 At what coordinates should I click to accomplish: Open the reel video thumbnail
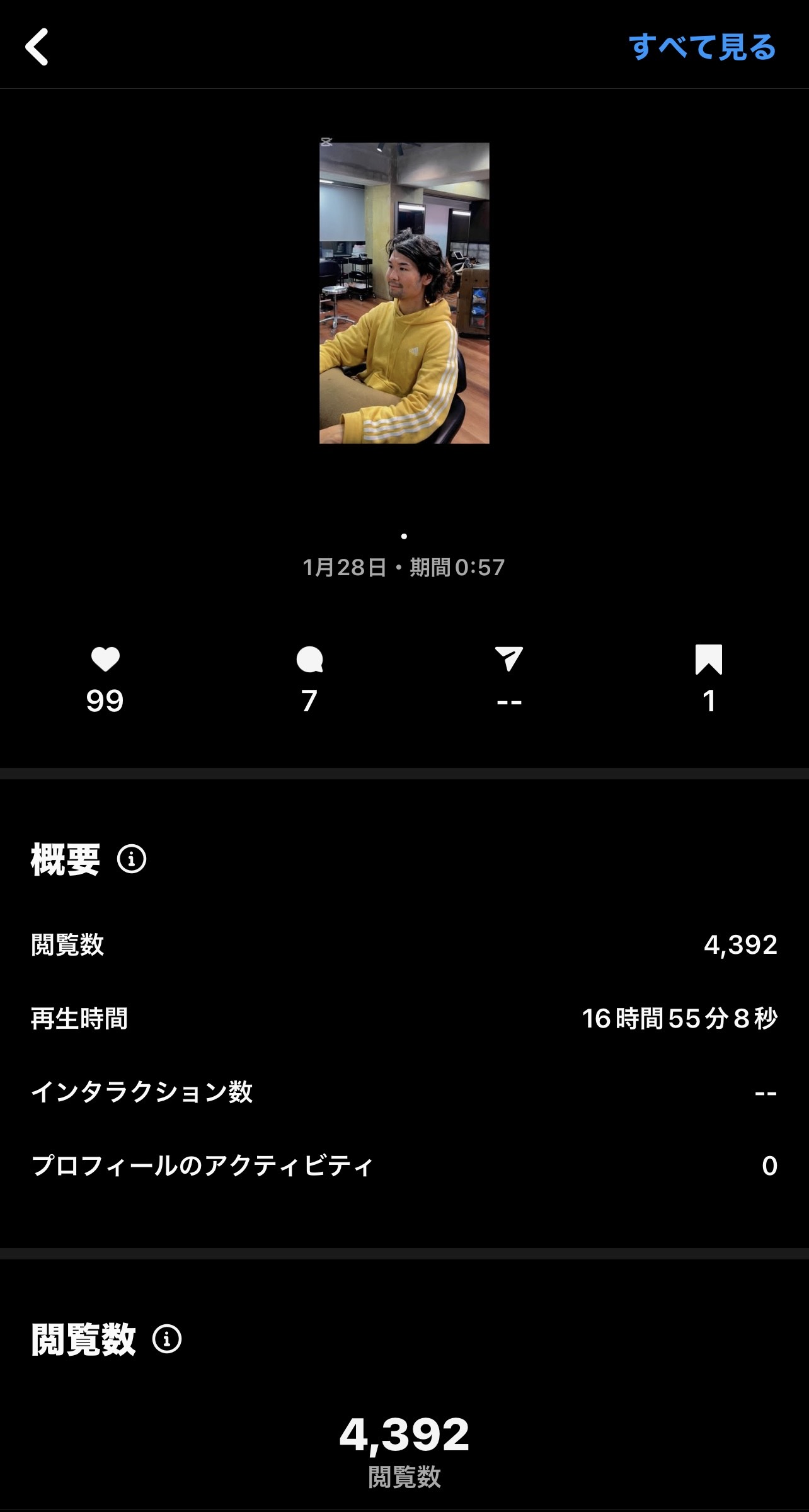click(404, 293)
